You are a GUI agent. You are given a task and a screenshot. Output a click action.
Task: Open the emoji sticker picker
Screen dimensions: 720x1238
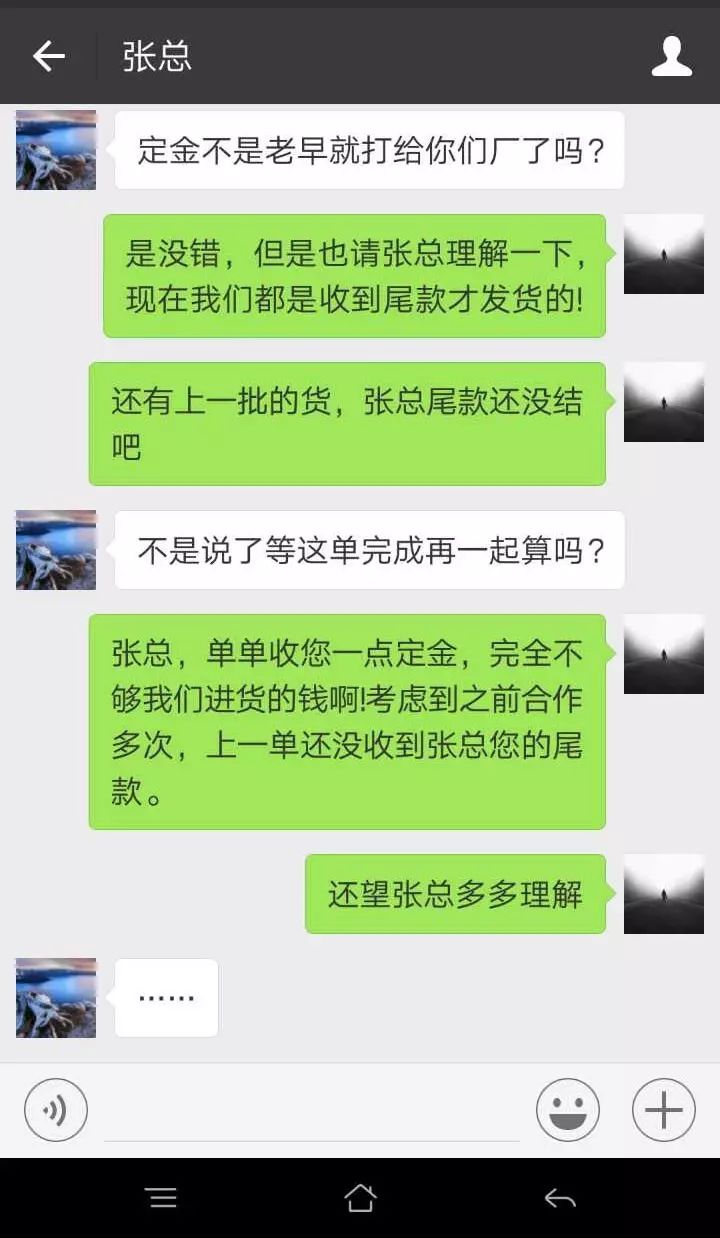tap(567, 1110)
